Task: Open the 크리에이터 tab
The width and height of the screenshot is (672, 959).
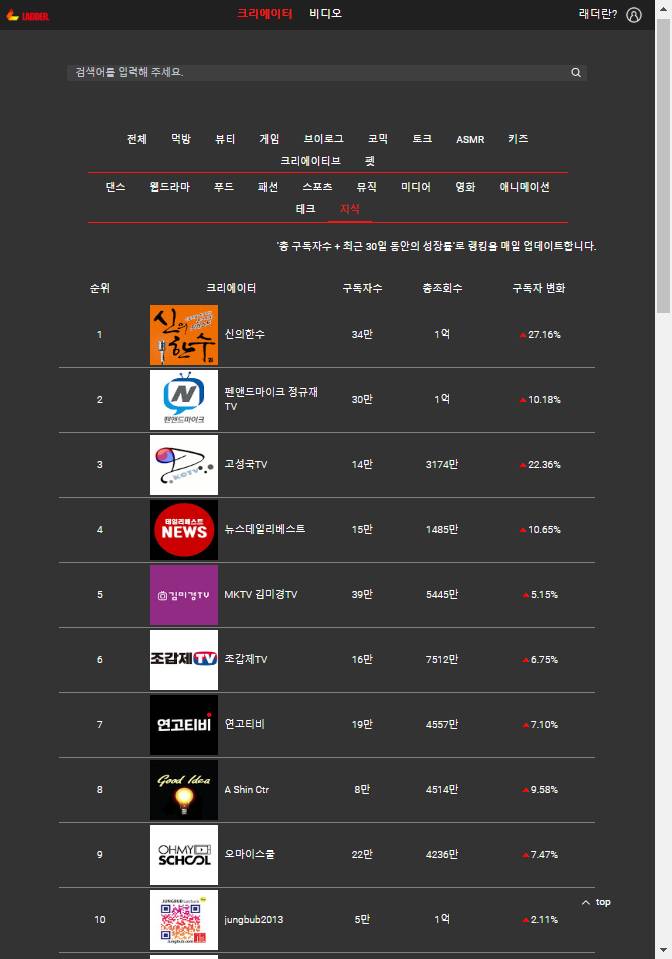Action: [x=264, y=14]
